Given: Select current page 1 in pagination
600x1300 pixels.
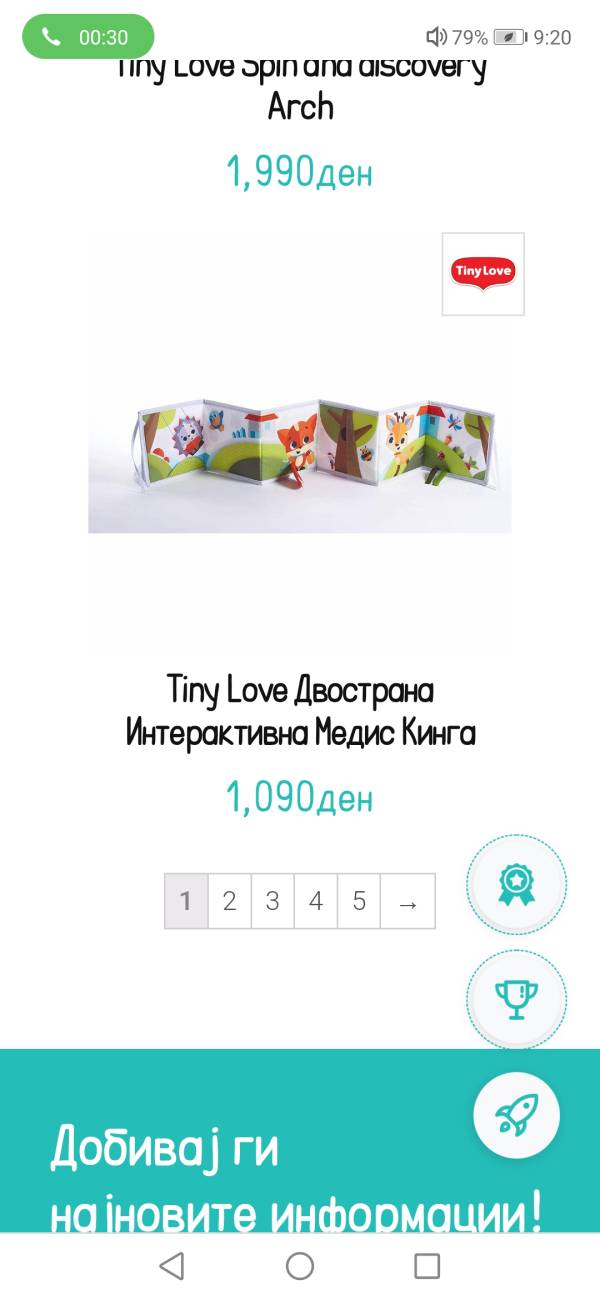Looking at the screenshot, I should pyautogui.click(x=186, y=901).
